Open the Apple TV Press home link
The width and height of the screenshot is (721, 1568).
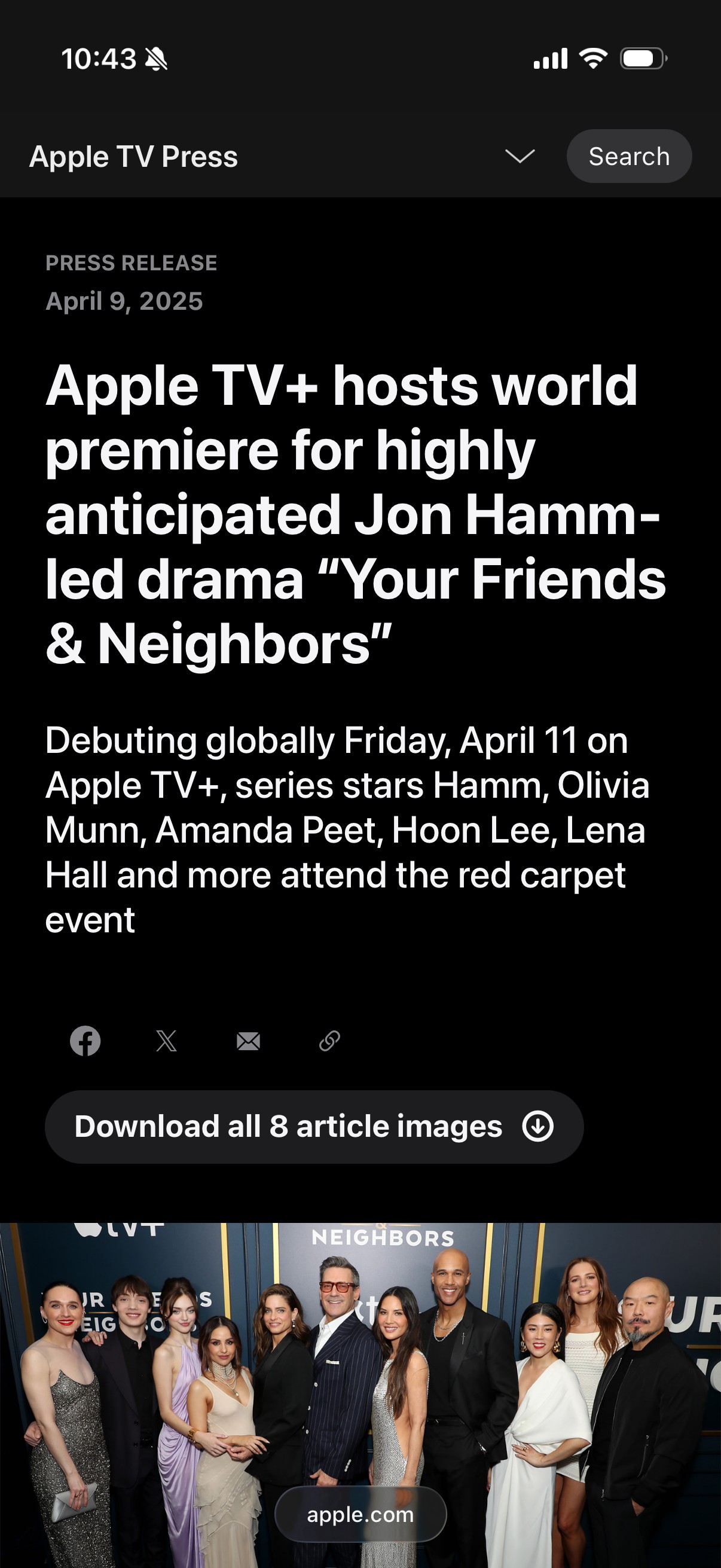133,157
